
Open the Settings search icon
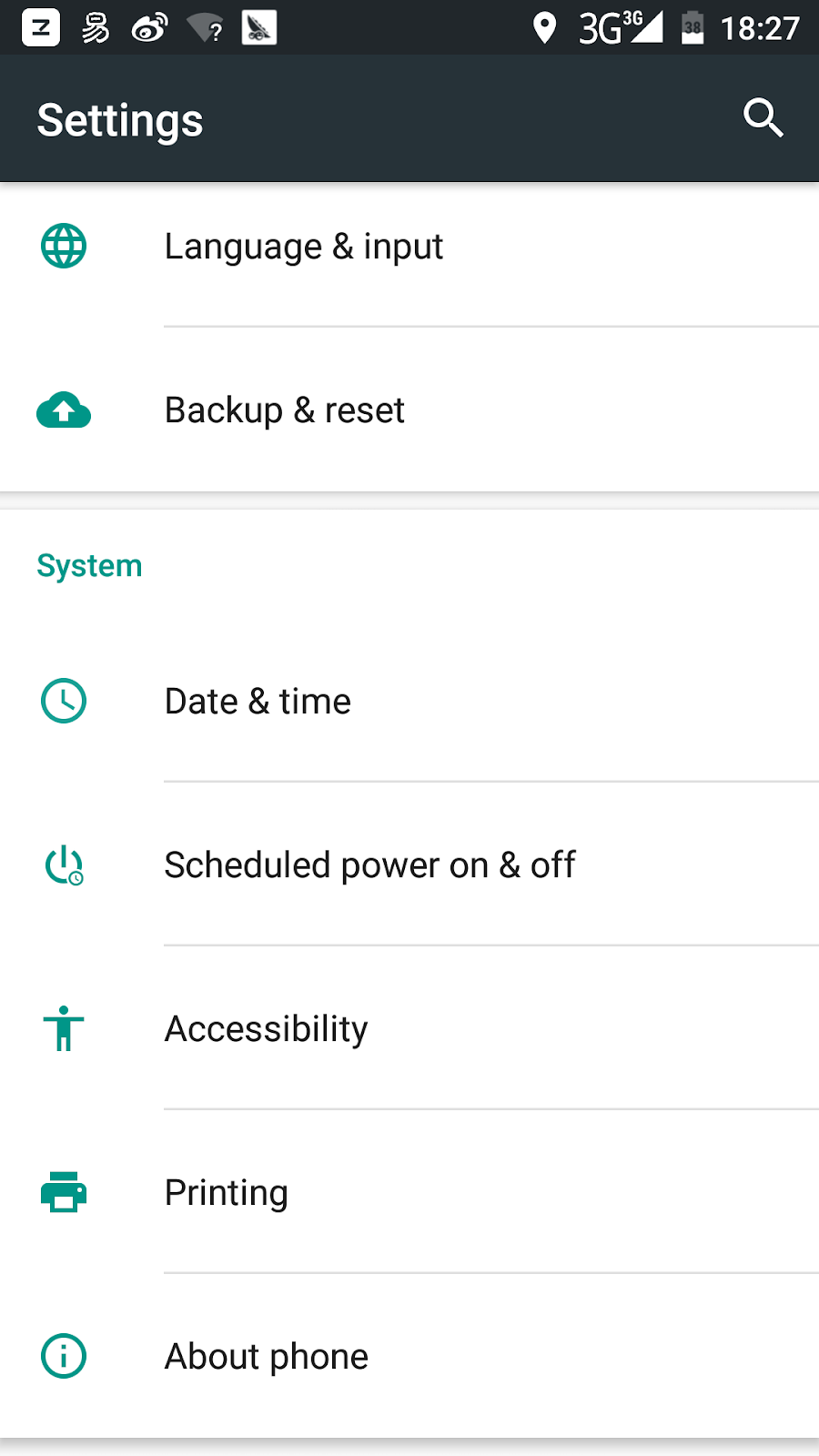click(763, 118)
